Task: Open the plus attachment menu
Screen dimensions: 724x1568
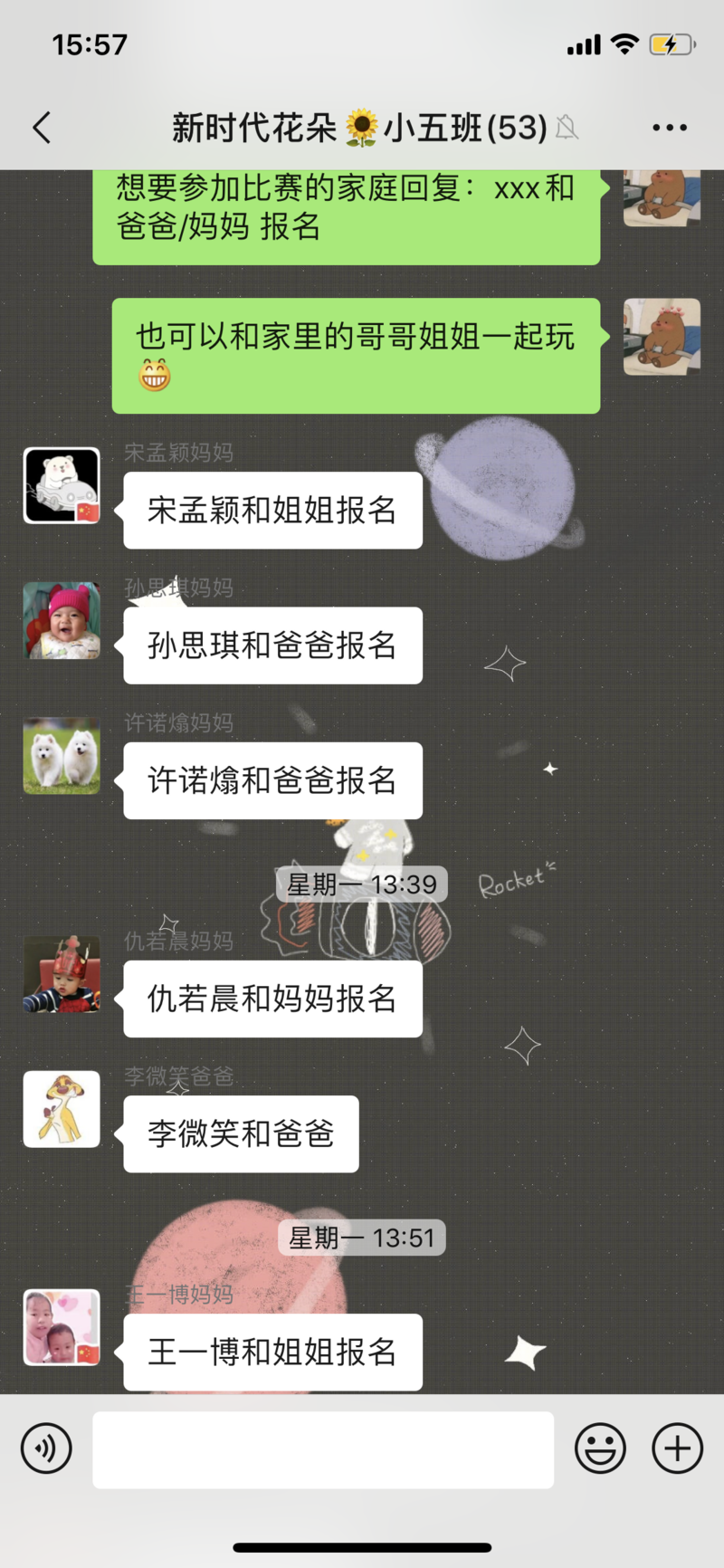Action: [677, 1448]
